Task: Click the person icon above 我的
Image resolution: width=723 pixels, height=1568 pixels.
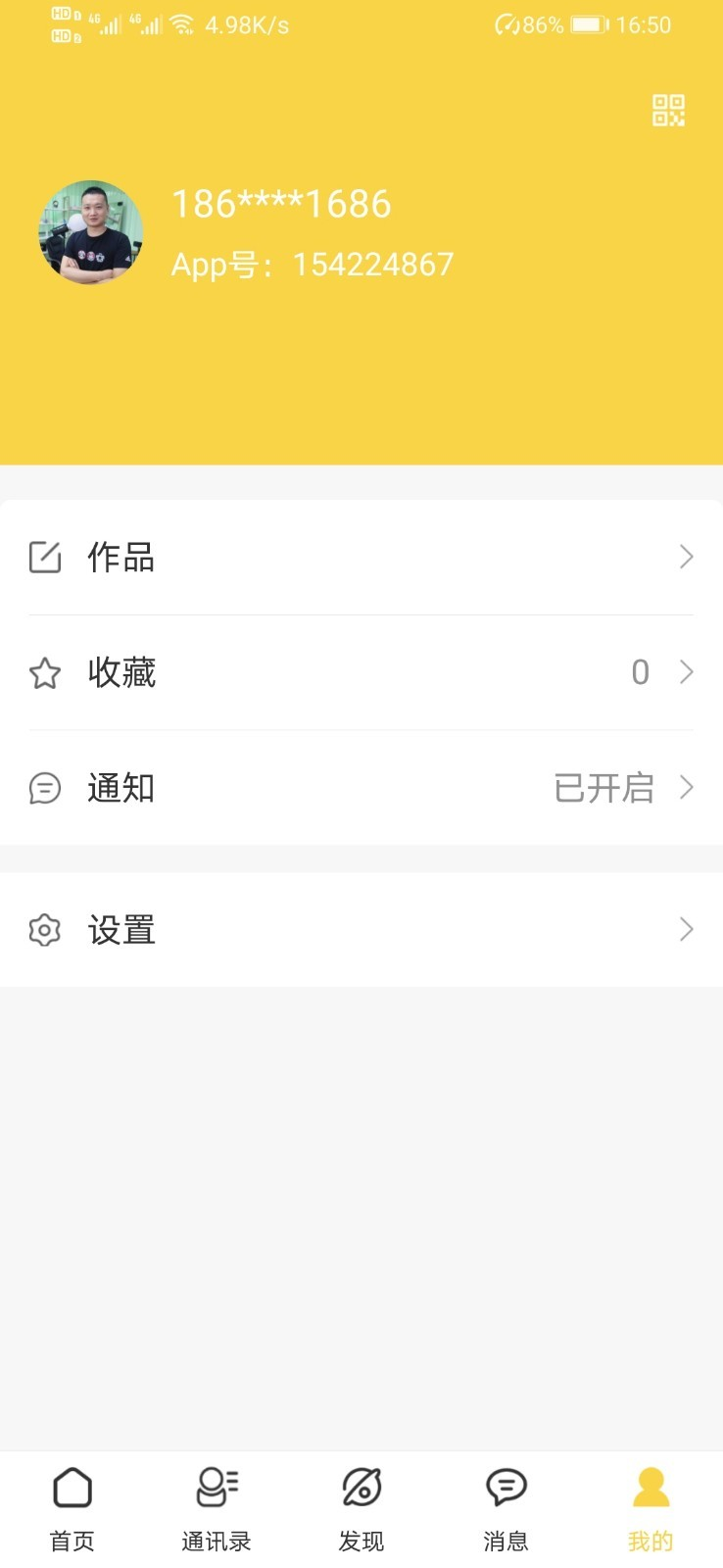Action: 650,1489
